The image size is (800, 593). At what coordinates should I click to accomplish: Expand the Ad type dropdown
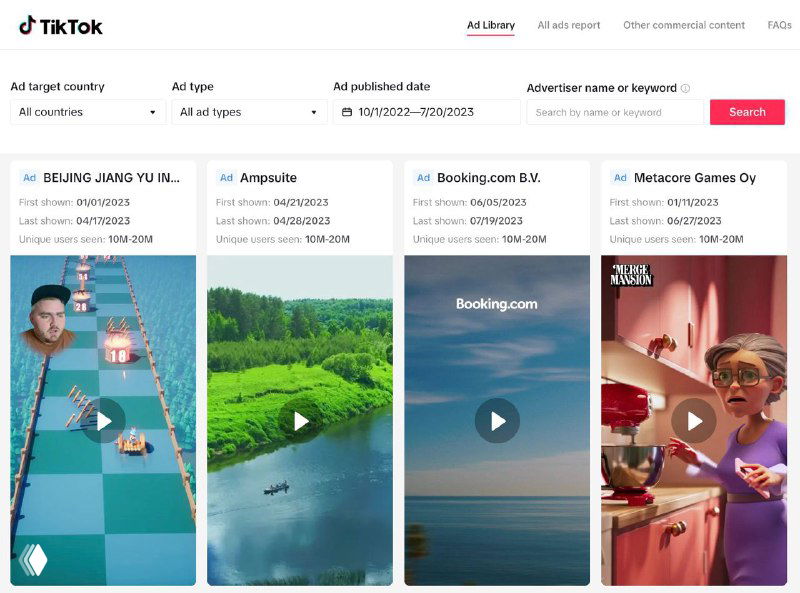[x=249, y=112]
